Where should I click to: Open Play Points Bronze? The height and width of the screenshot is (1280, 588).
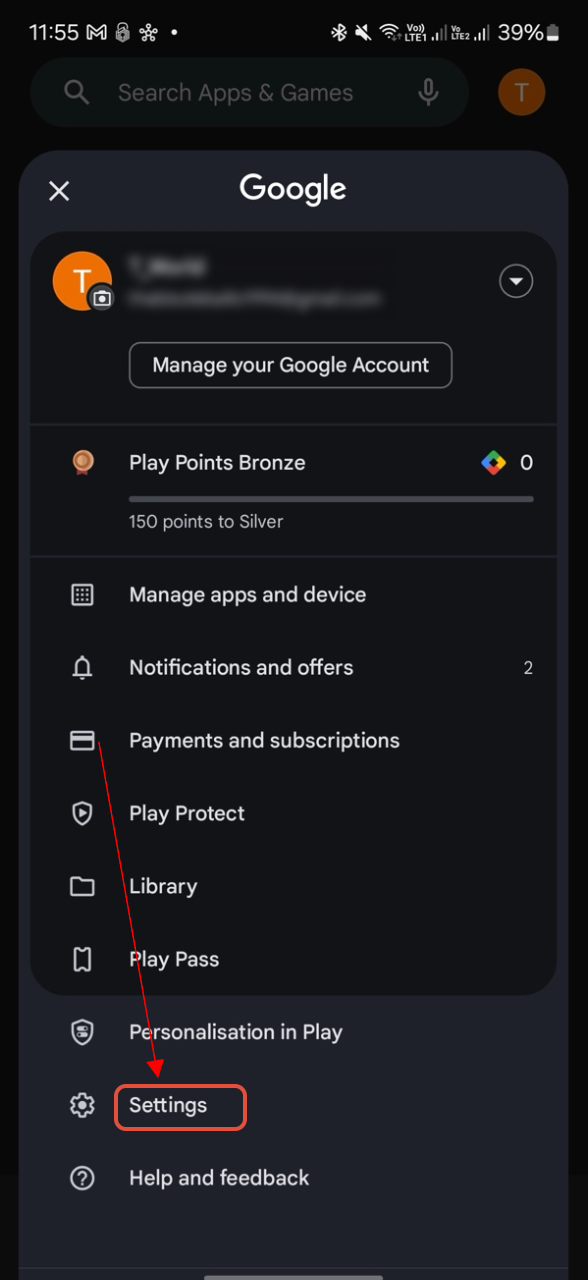pos(293,490)
